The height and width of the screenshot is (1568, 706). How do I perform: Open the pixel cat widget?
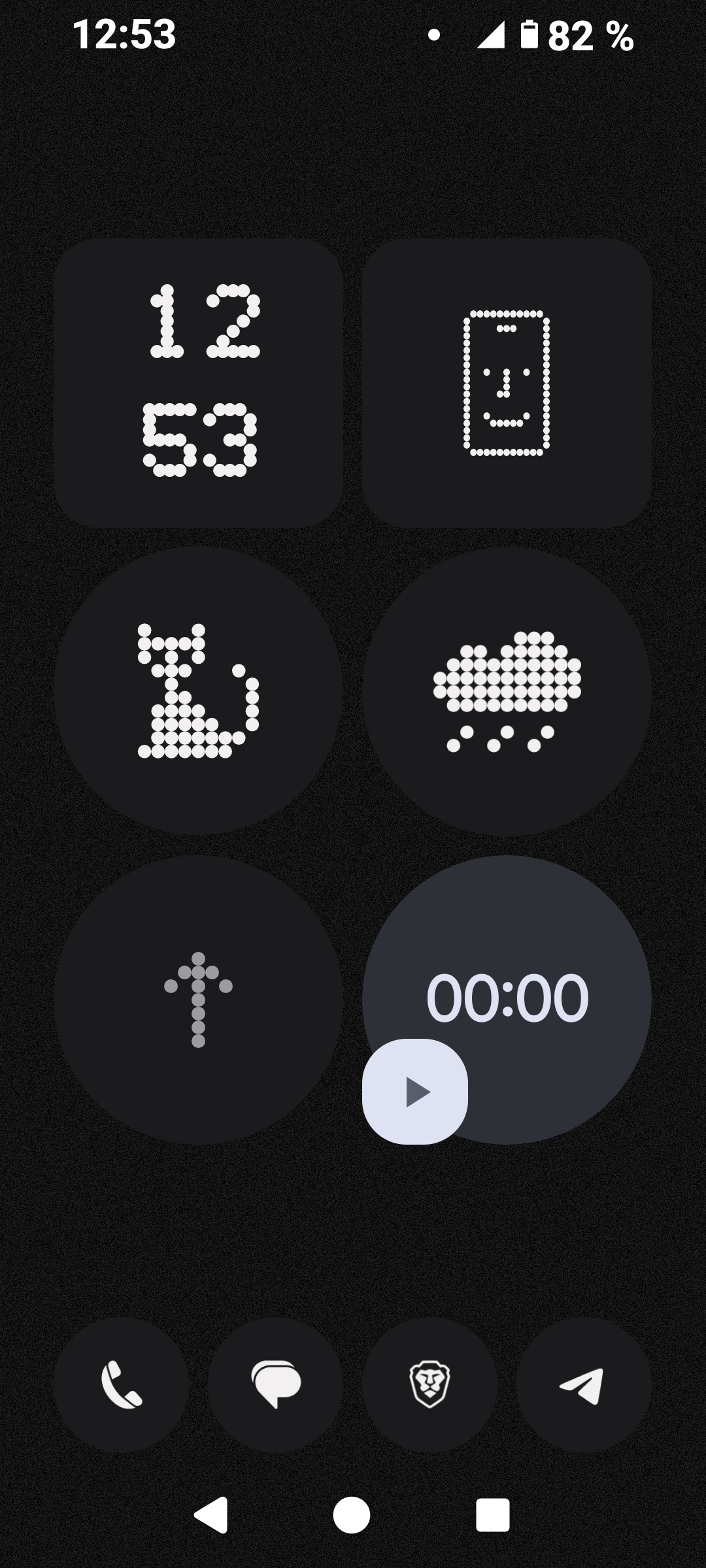tap(198, 691)
